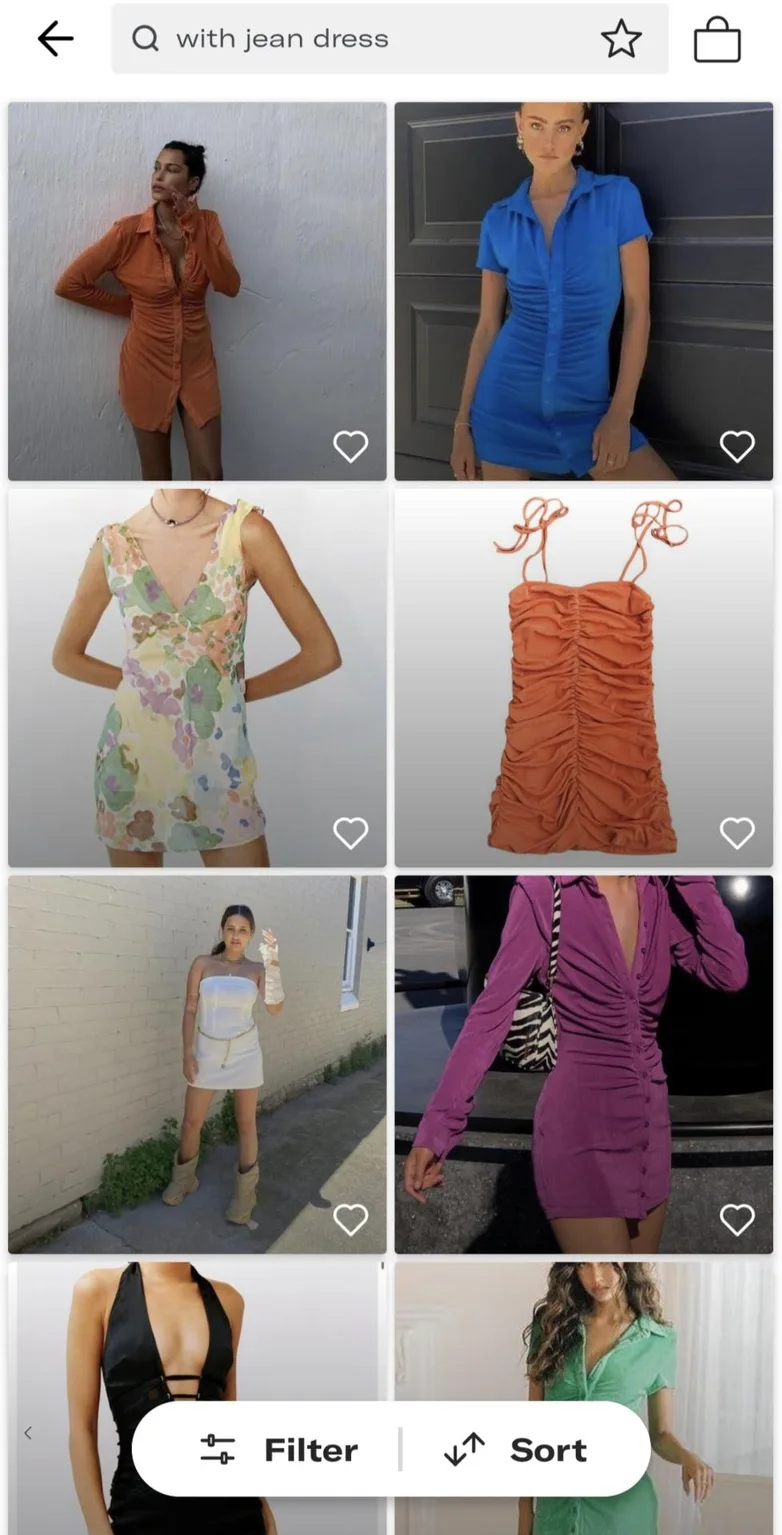Click the Filter sliders icon
The width and height of the screenshot is (782, 1535).
pyautogui.click(x=218, y=1449)
